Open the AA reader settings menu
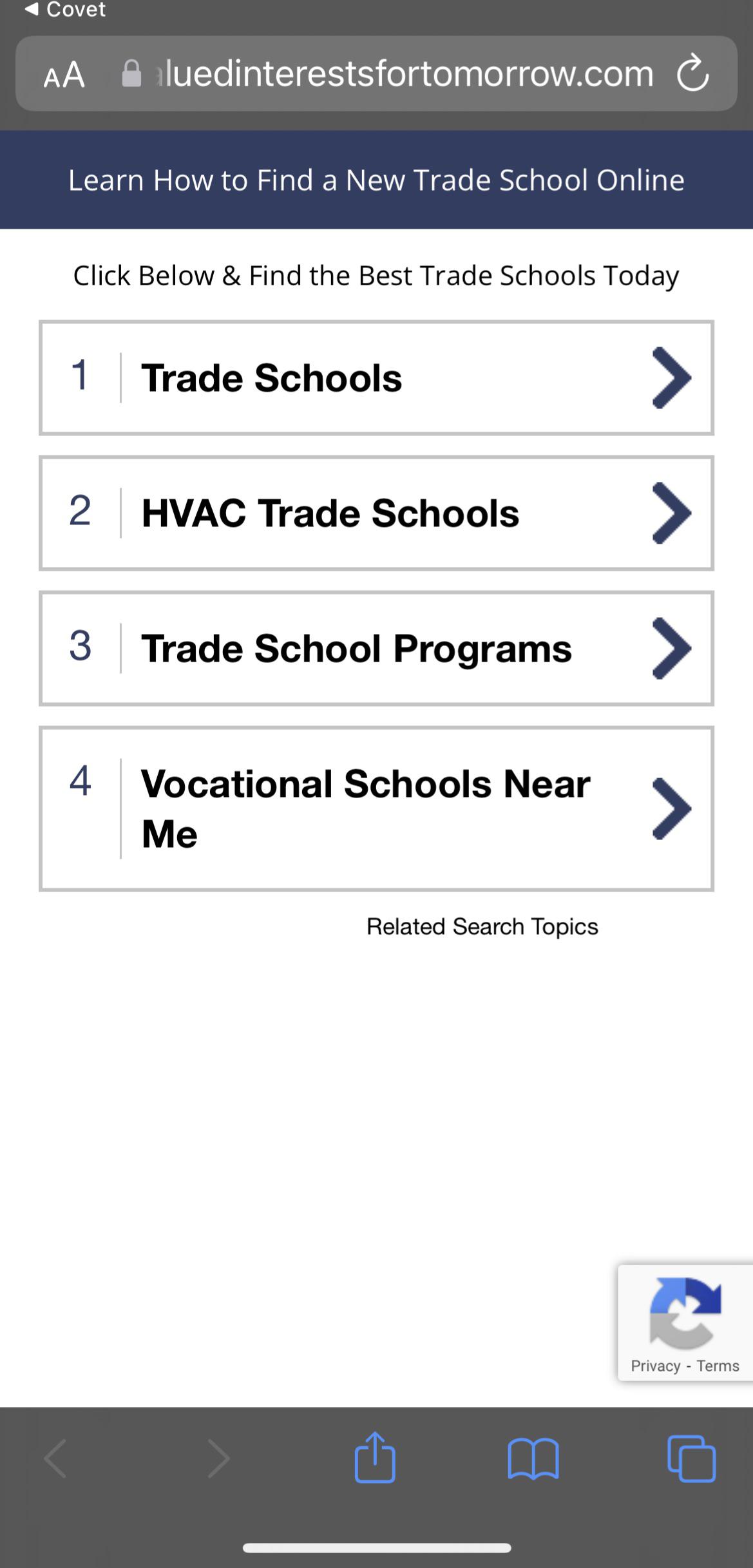Screen dimensions: 753x1568 [64, 75]
